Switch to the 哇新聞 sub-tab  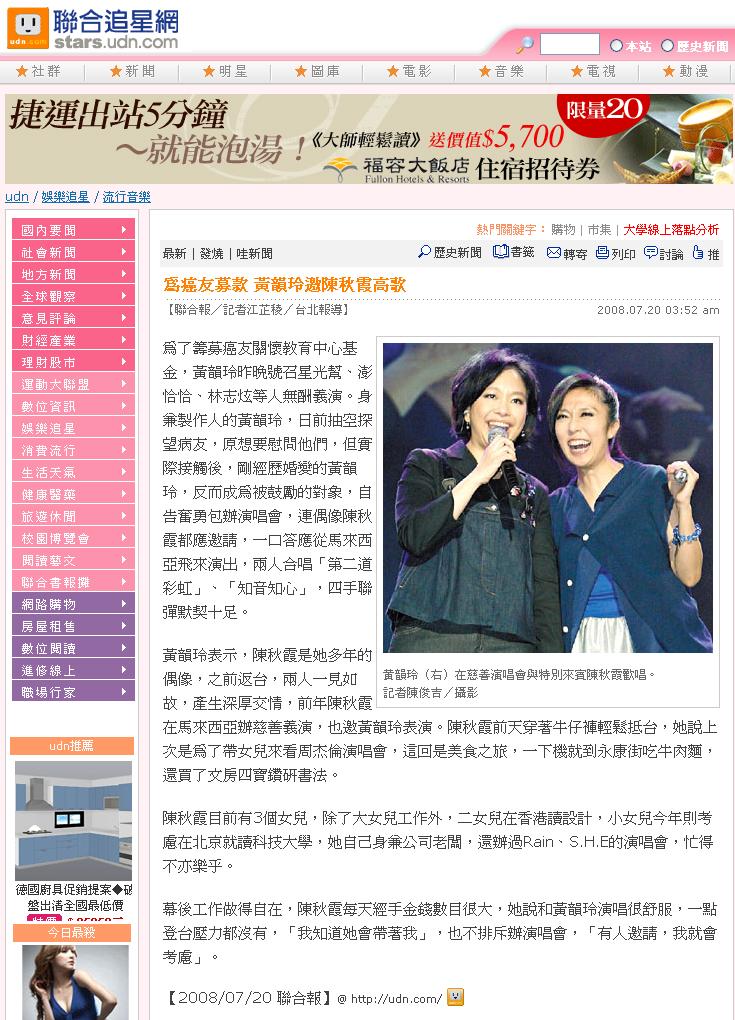[x=254, y=254]
